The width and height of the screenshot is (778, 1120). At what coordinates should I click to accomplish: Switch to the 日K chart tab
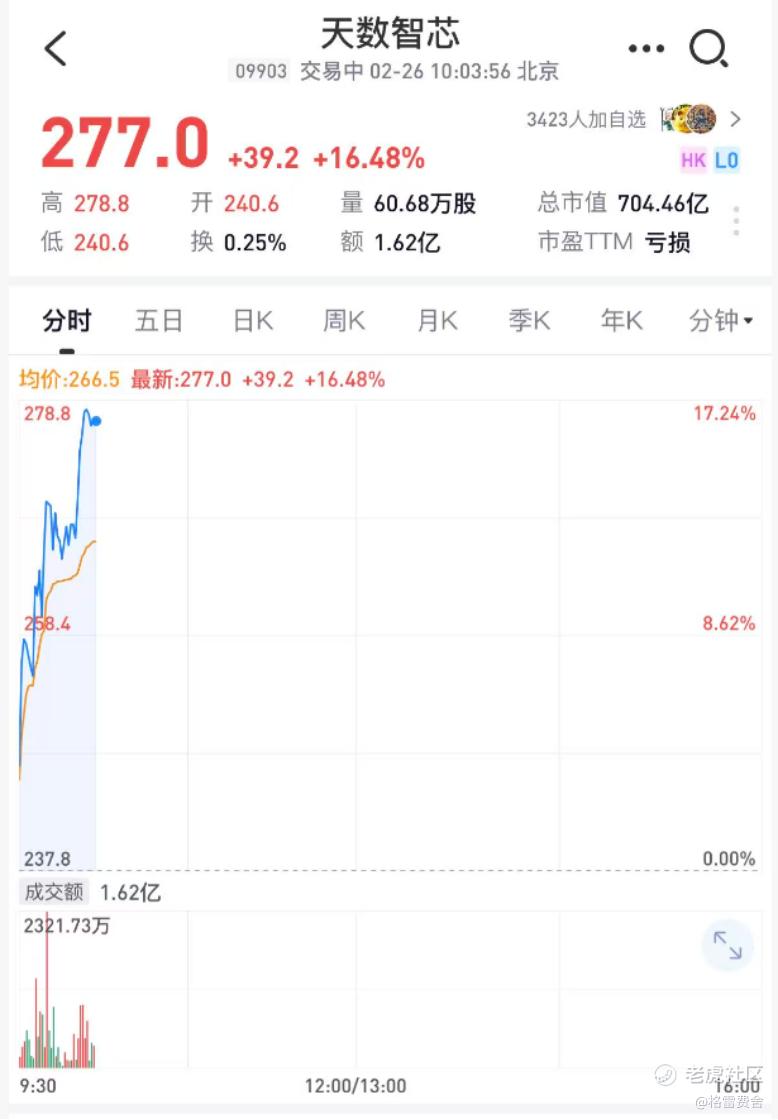[x=253, y=321]
